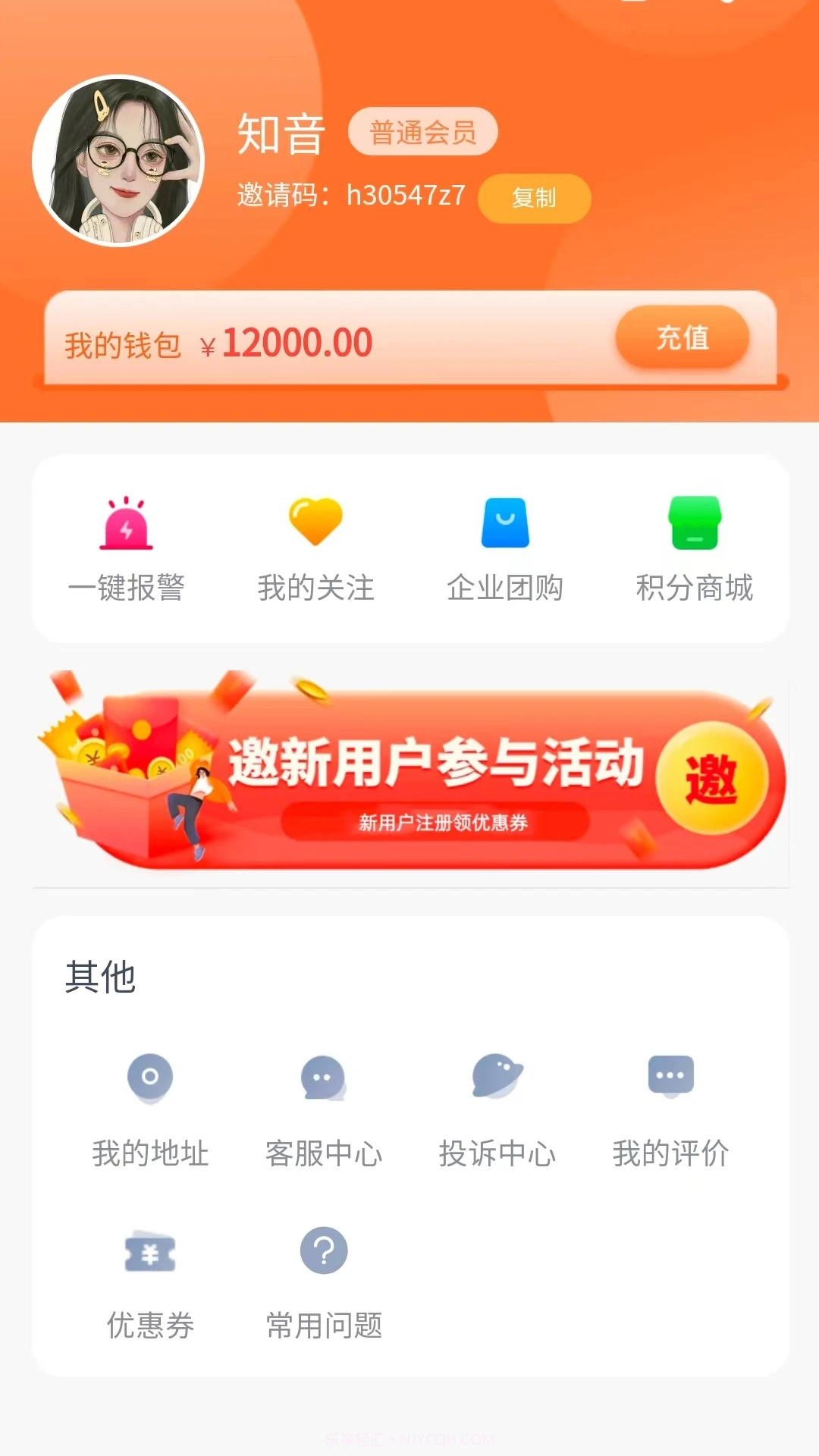Open profile via the avatar image
The width and height of the screenshot is (819, 1456).
pyautogui.click(x=123, y=159)
